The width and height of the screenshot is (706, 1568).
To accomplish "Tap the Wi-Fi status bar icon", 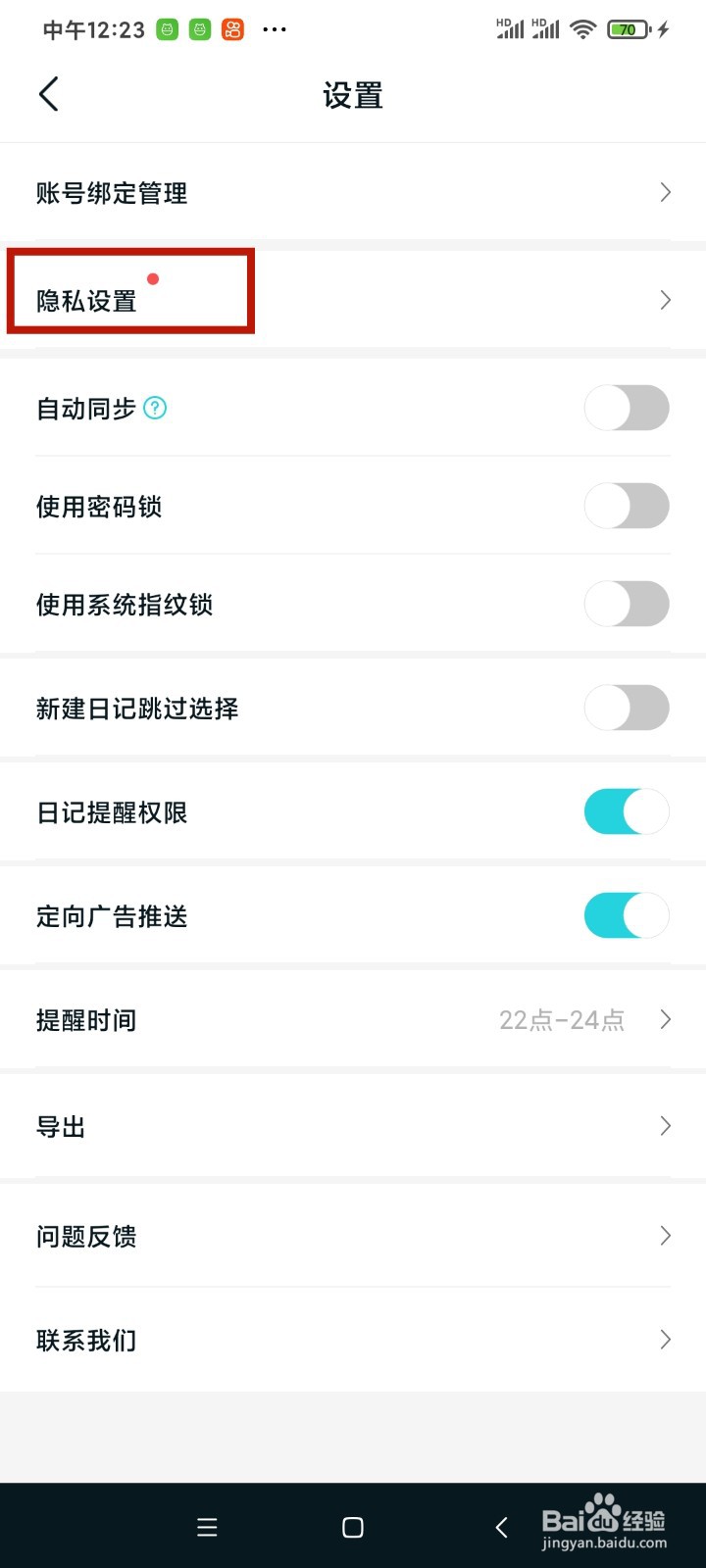I will (581, 29).
